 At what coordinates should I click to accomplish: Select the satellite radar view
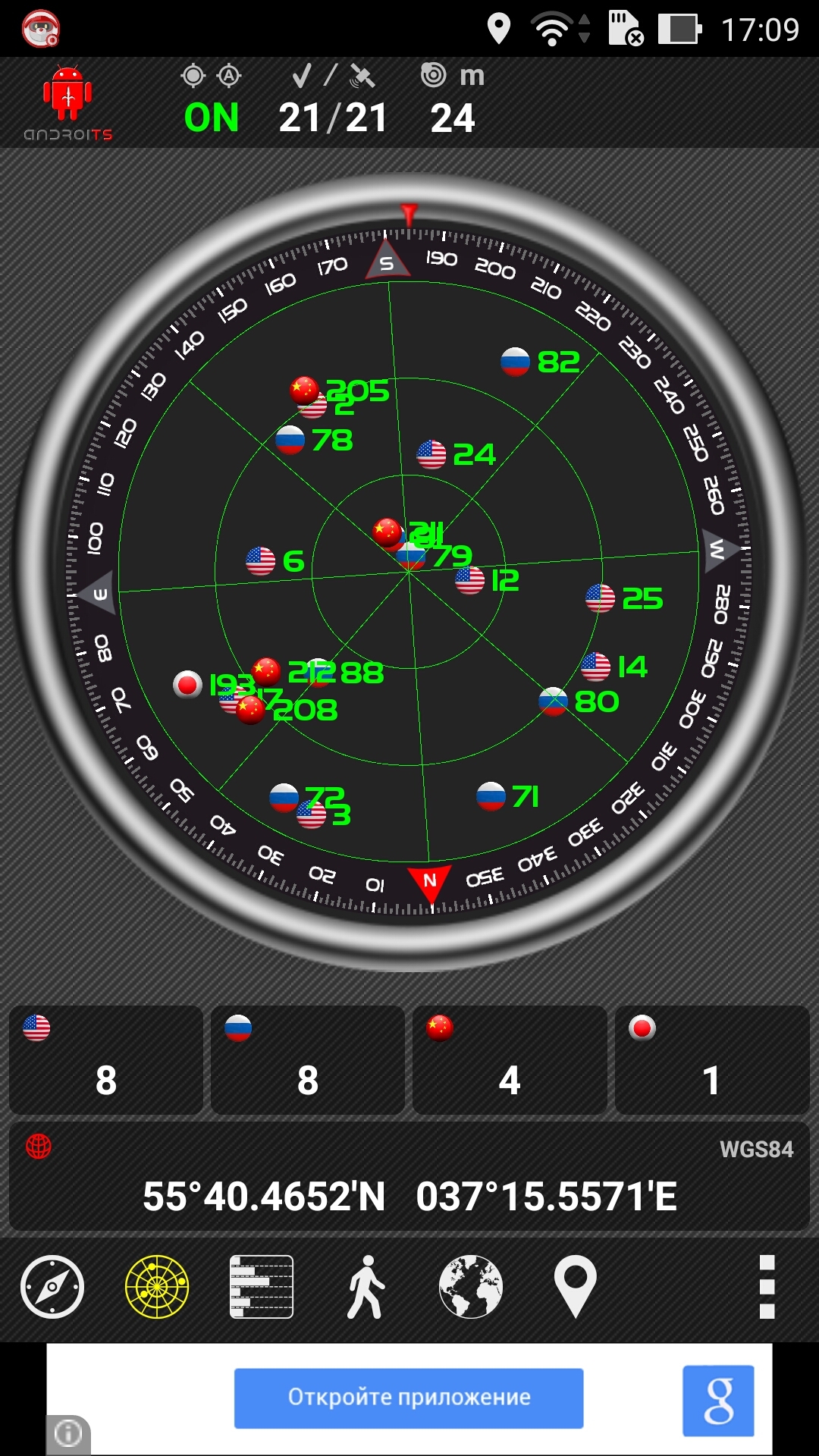pyautogui.click(x=157, y=1287)
